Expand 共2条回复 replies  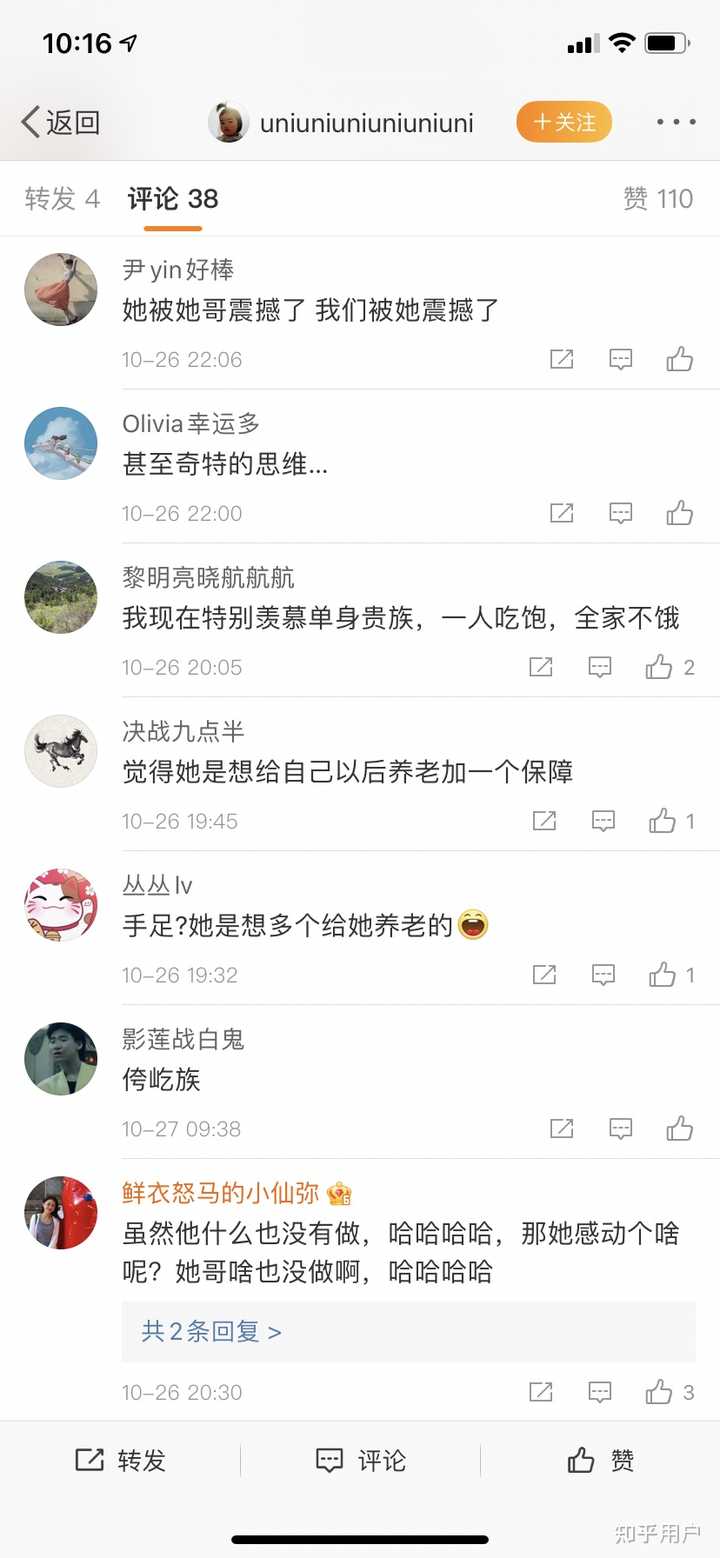(212, 1331)
